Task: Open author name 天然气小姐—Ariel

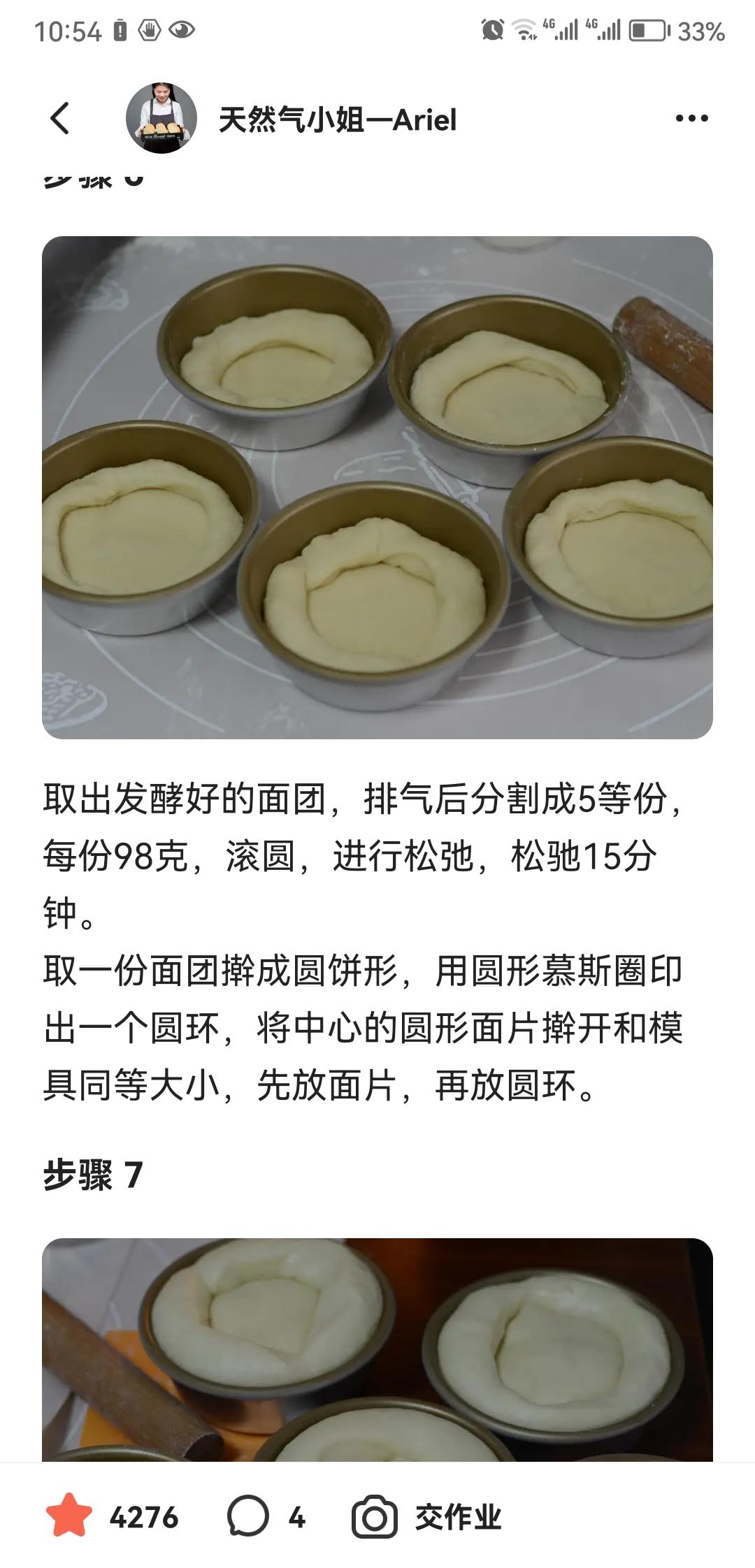Action: pyautogui.click(x=337, y=119)
